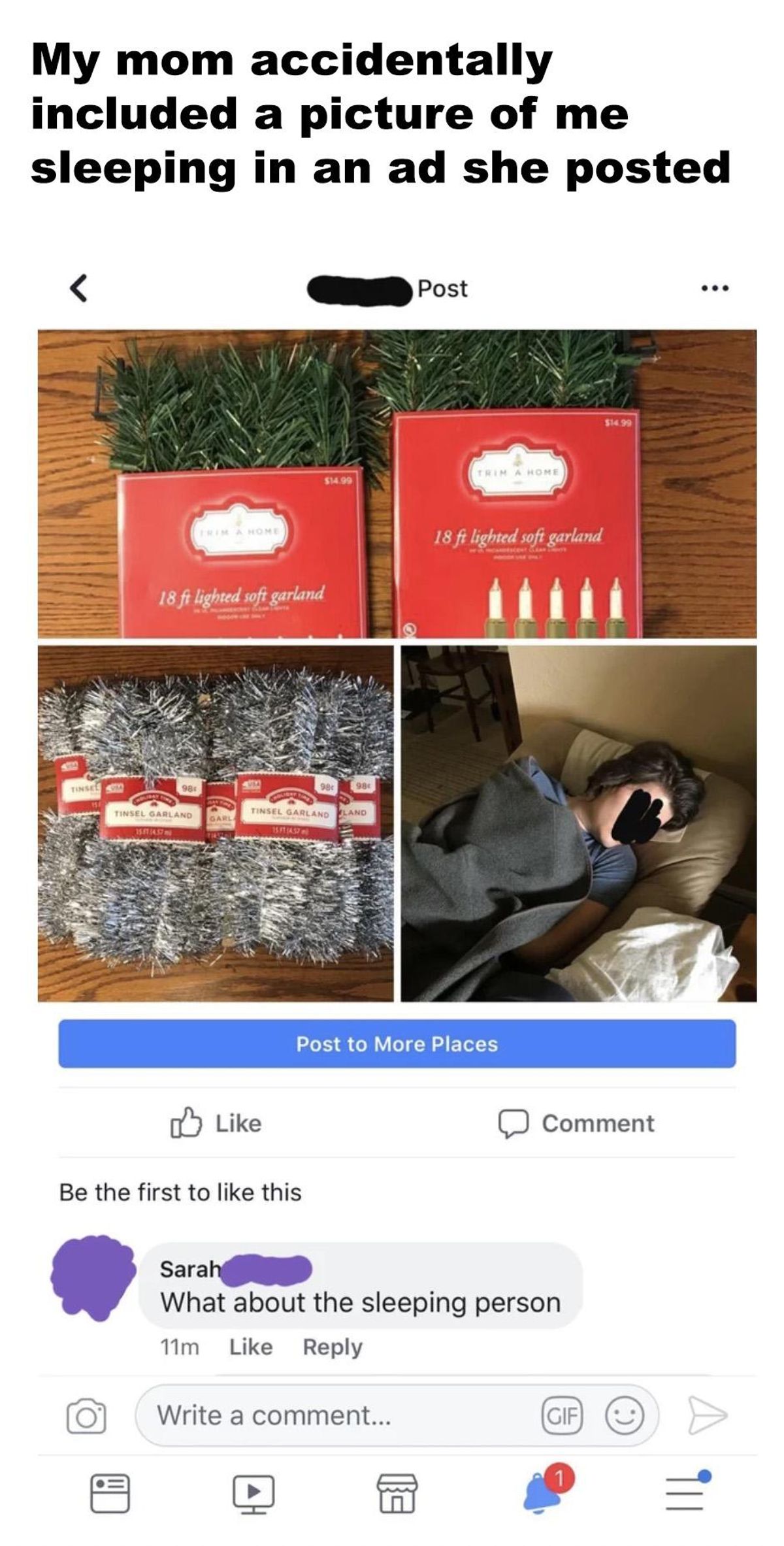
Task: Open the lighted soft garland photo
Action: point(397,484)
